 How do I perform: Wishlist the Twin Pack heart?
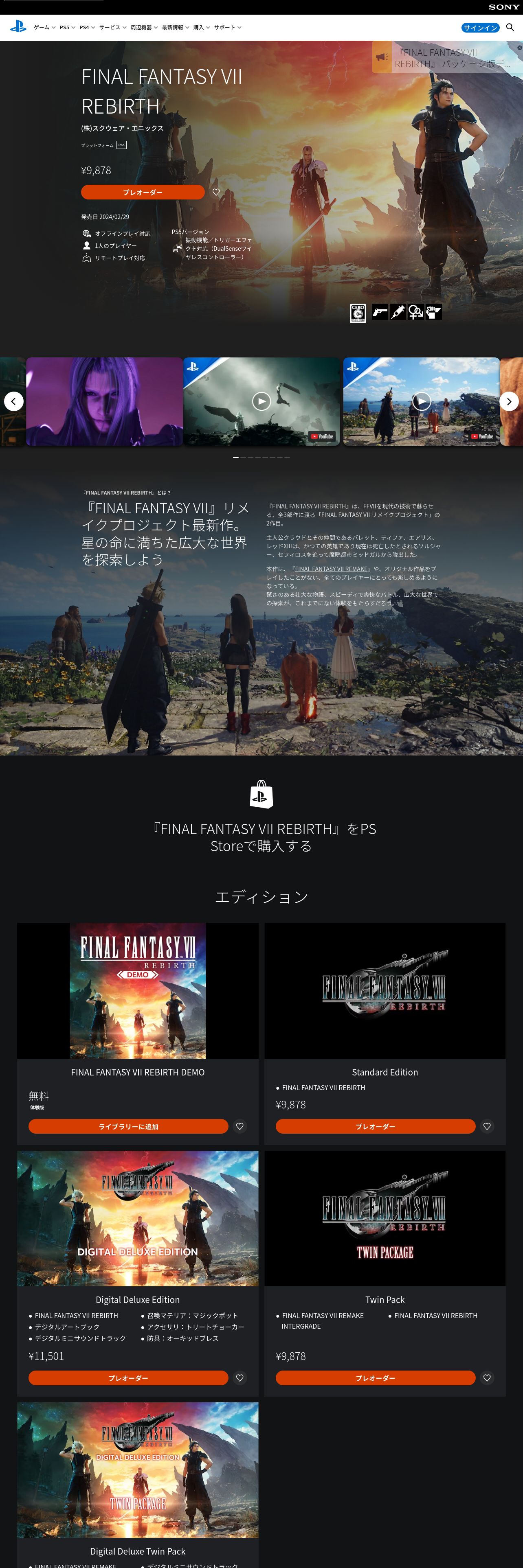487,1377
